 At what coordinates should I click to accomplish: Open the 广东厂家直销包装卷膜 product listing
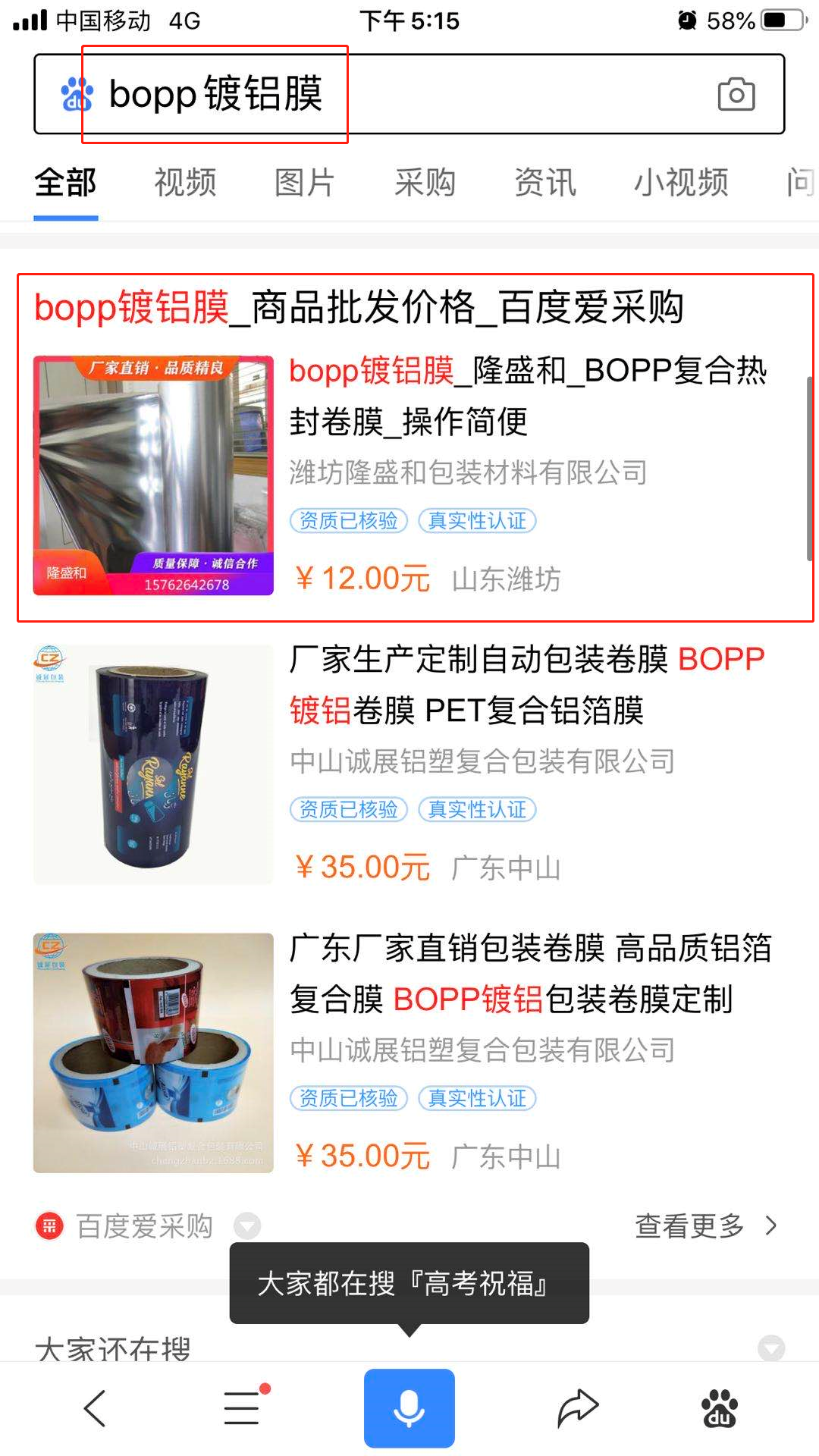[x=529, y=974]
